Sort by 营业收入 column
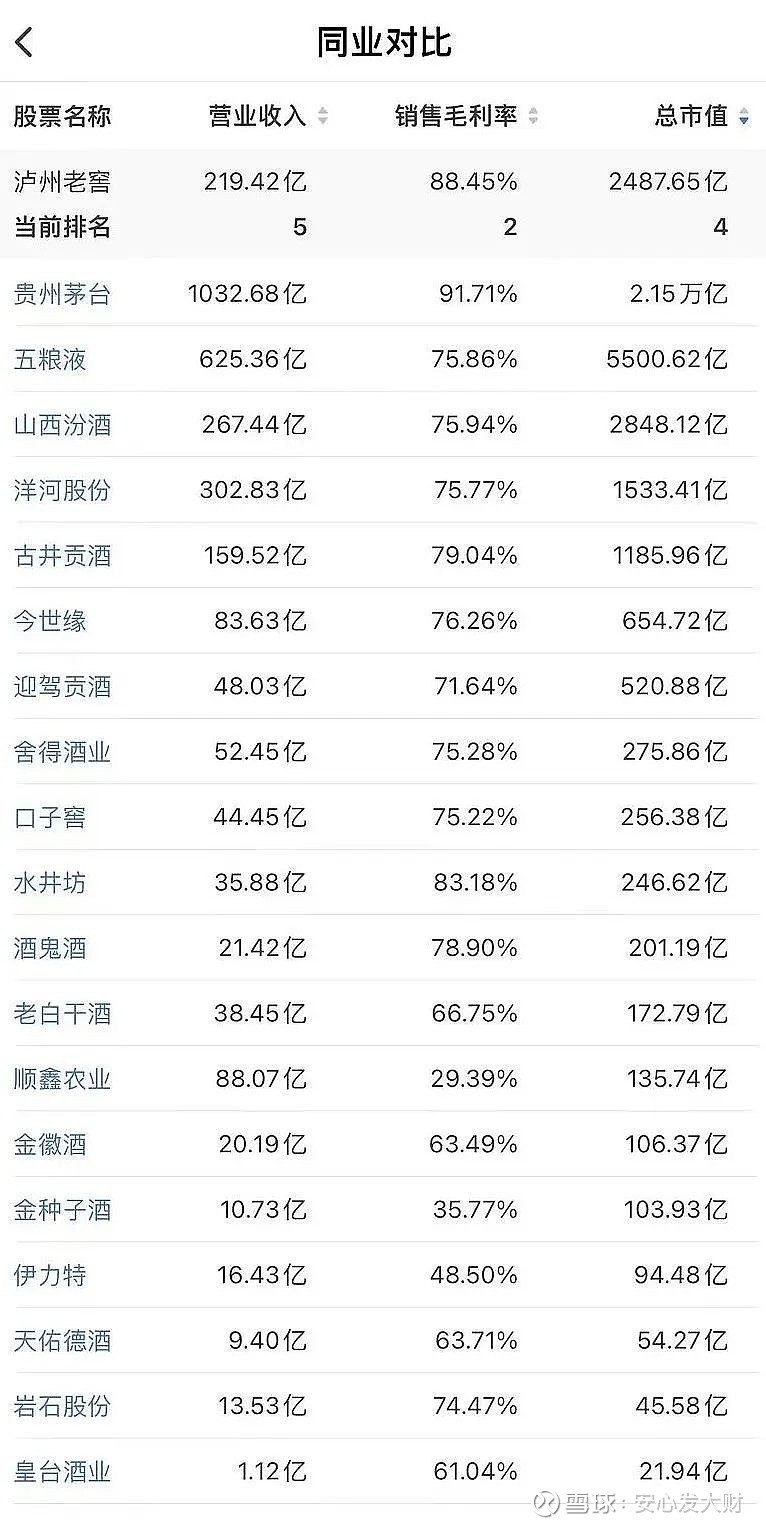Screen dimensions: 766x1527 point(268,116)
